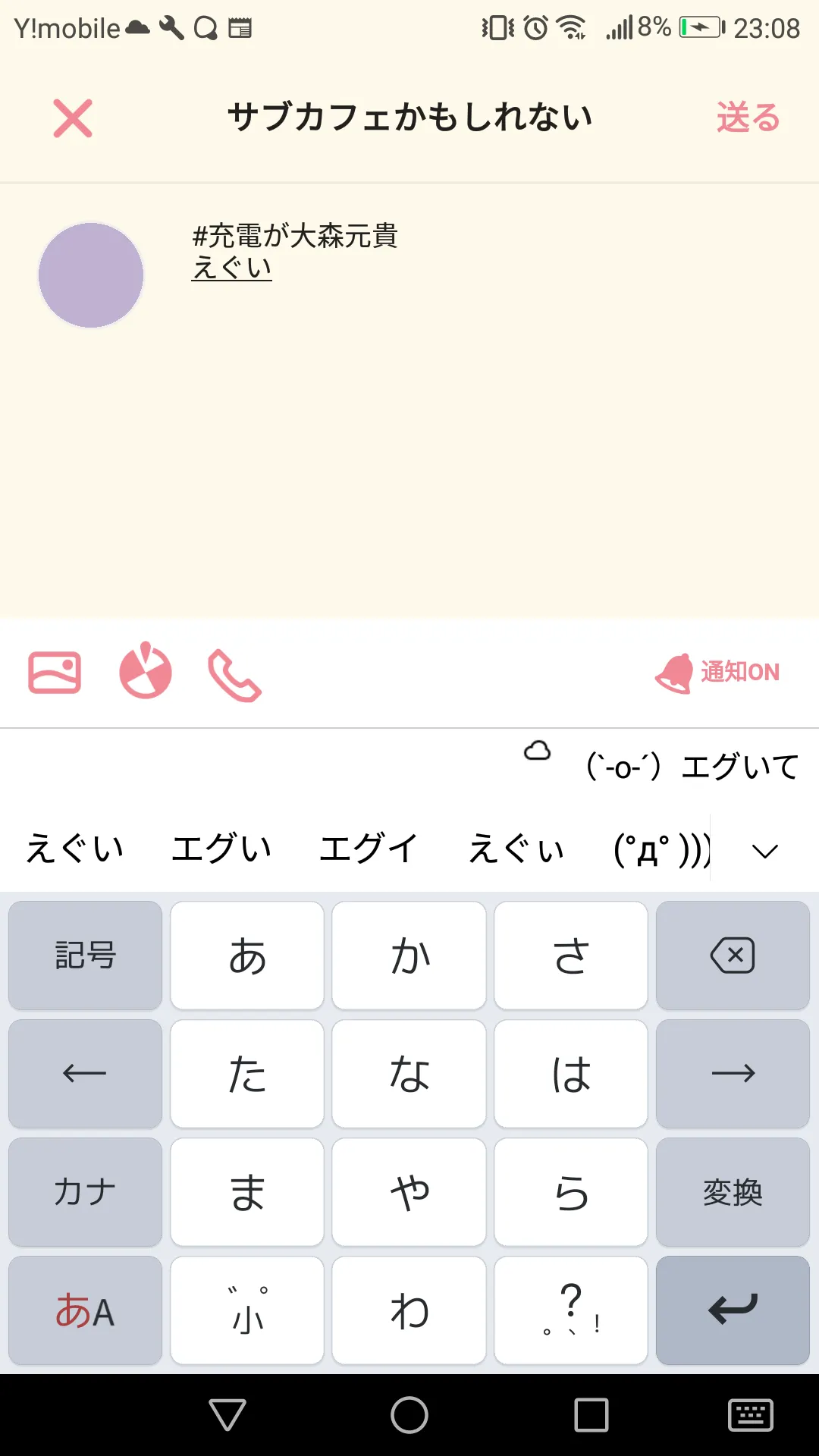Choose the エグい keyboard suggestion
The width and height of the screenshot is (819, 1456).
221,849
